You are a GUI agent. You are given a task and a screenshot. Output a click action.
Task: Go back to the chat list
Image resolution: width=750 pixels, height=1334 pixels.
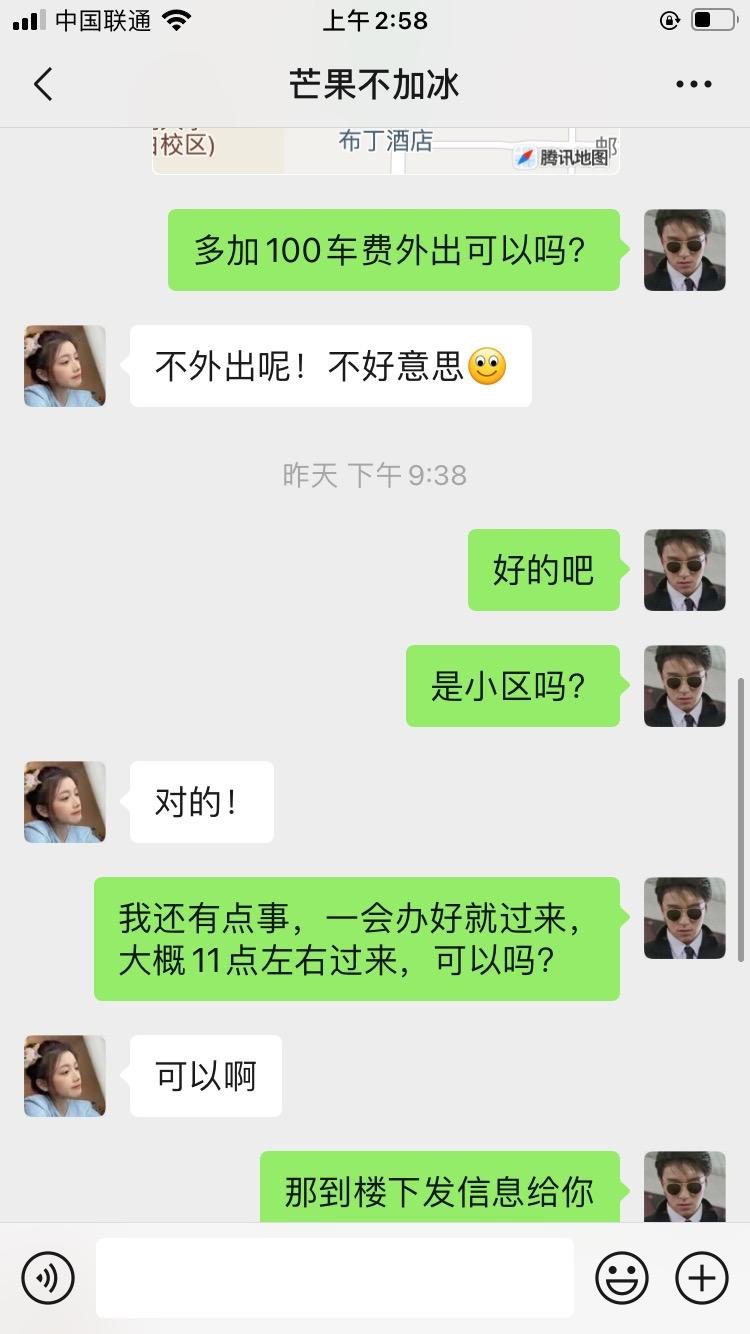[43, 84]
